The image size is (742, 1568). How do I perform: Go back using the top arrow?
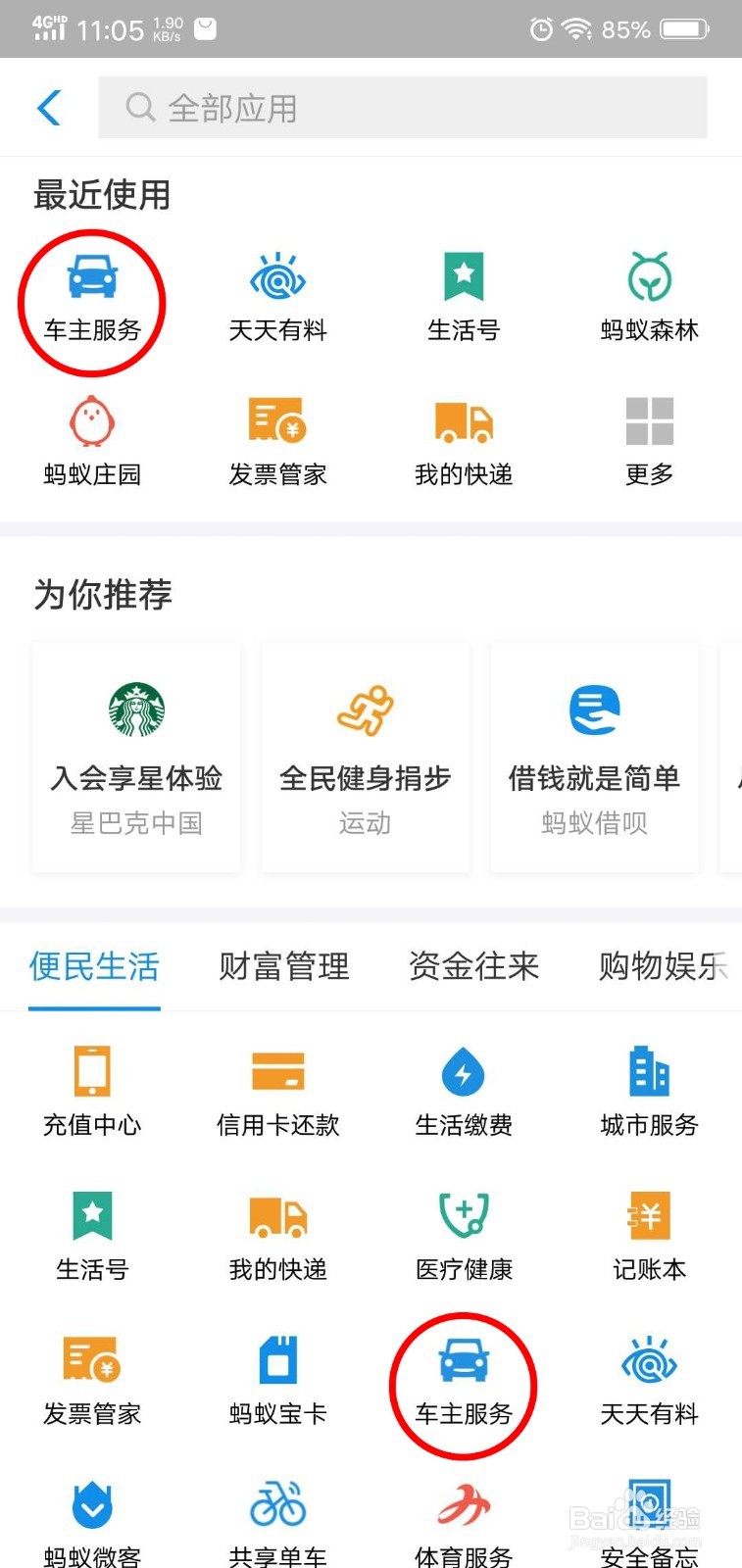pyautogui.click(x=49, y=108)
